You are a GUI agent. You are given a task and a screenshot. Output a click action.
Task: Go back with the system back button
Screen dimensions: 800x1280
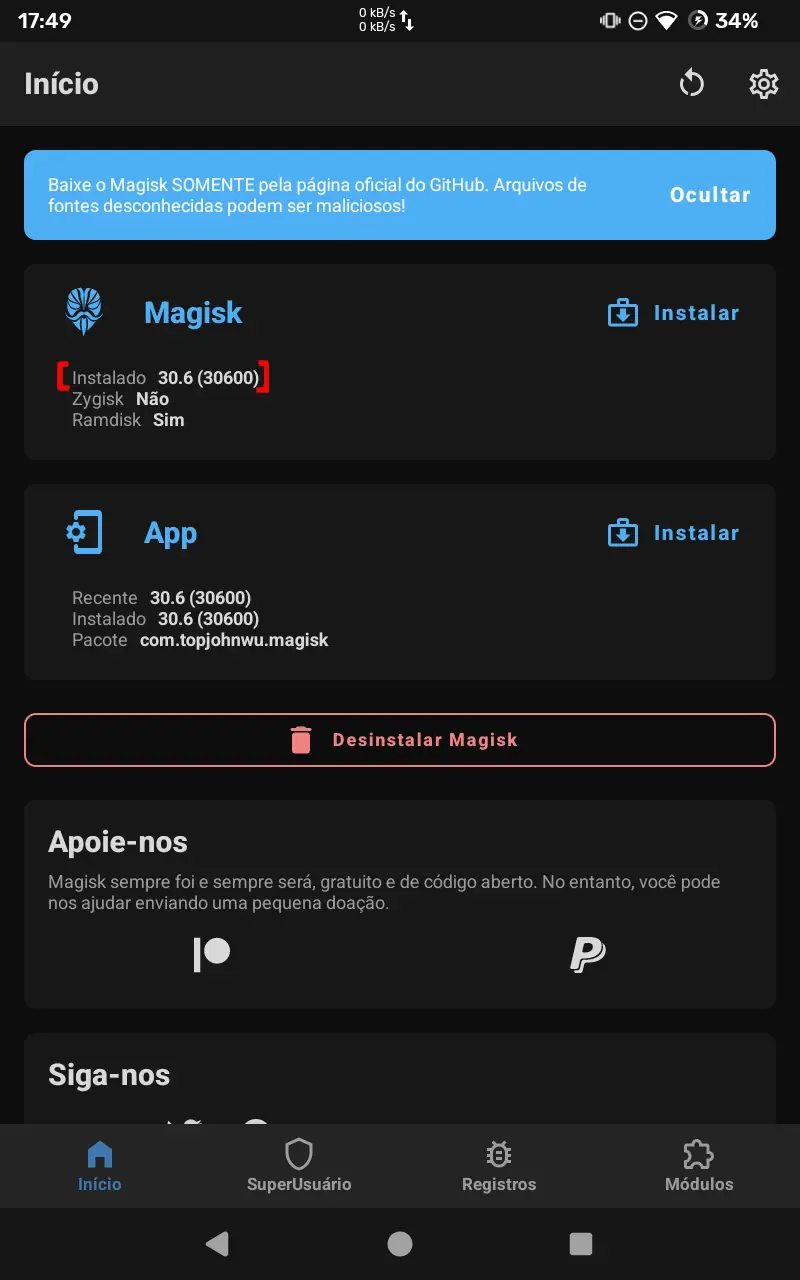[x=217, y=1243]
